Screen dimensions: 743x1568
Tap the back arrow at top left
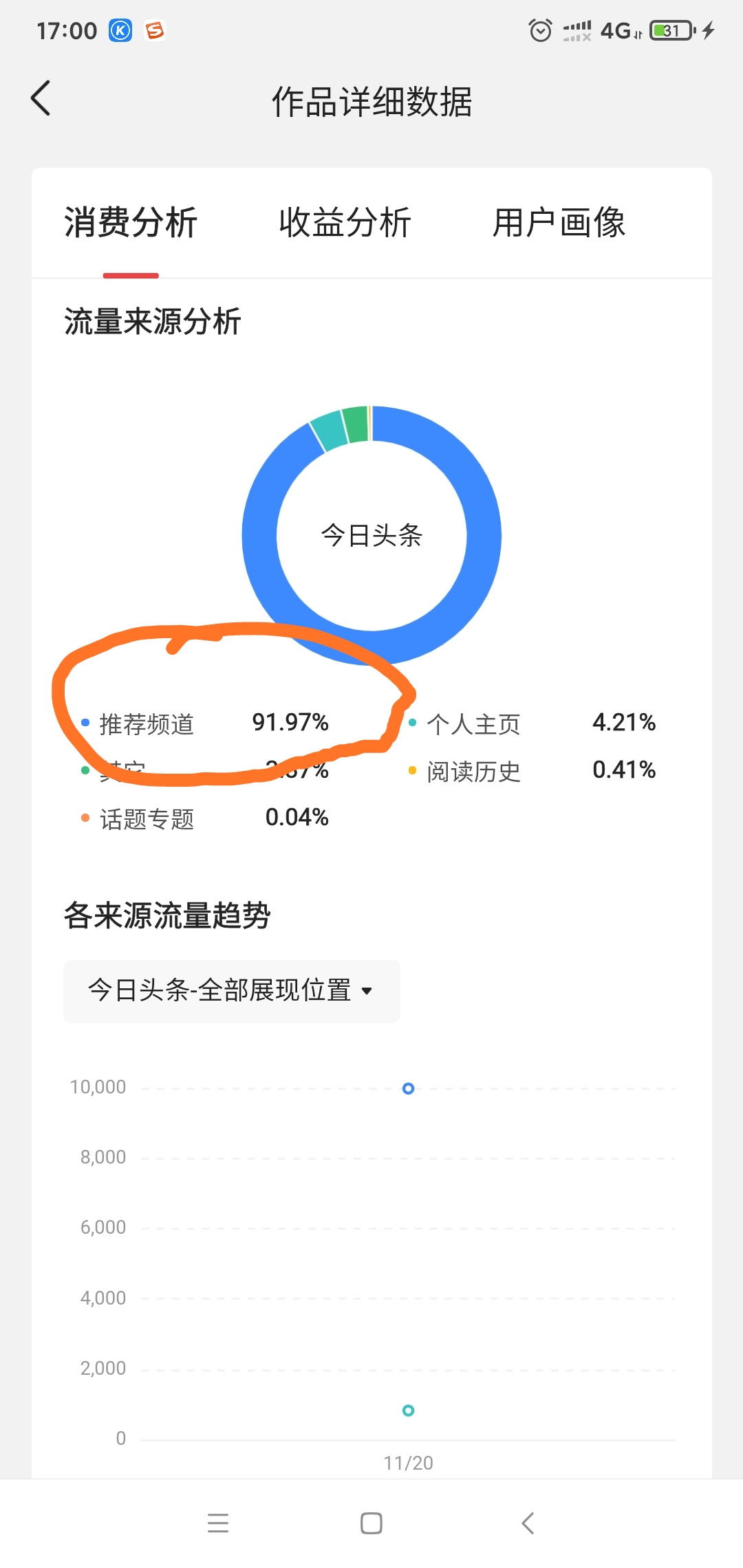point(41,98)
